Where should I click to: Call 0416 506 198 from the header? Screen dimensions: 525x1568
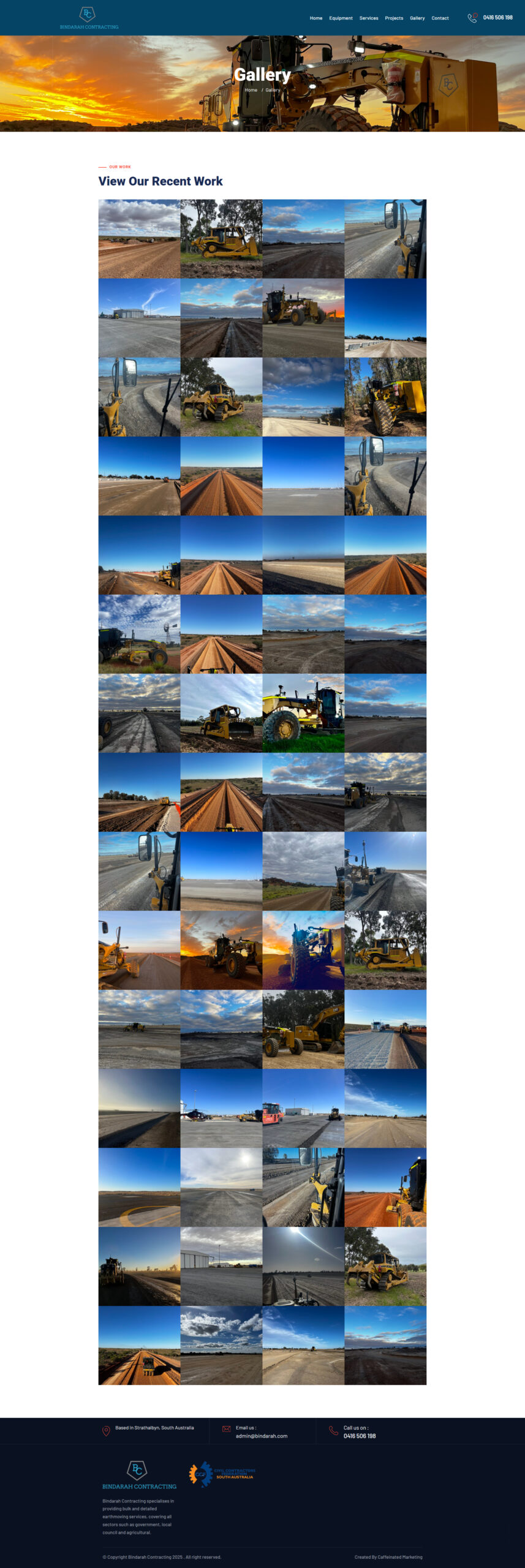[x=497, y=18]
